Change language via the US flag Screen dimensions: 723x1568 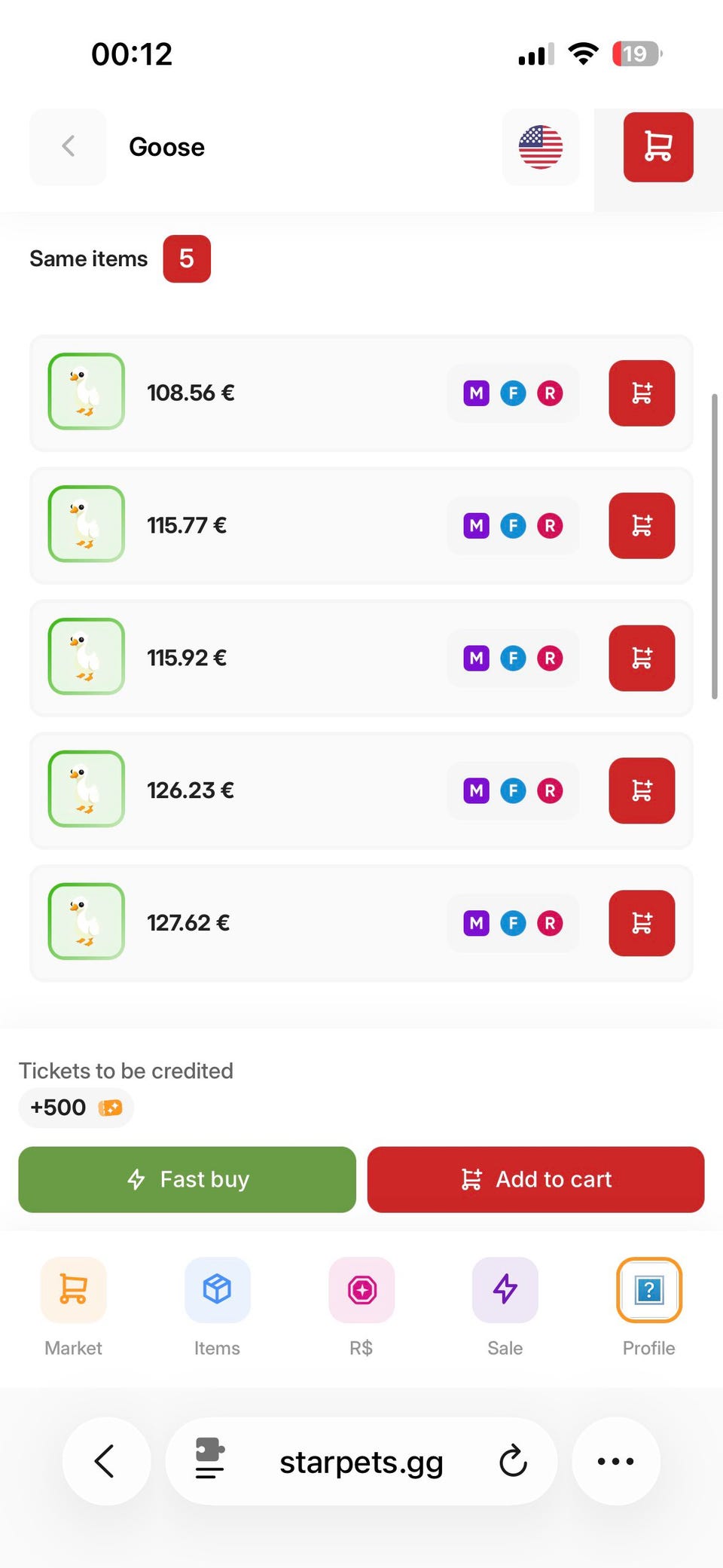click(541, 147)
